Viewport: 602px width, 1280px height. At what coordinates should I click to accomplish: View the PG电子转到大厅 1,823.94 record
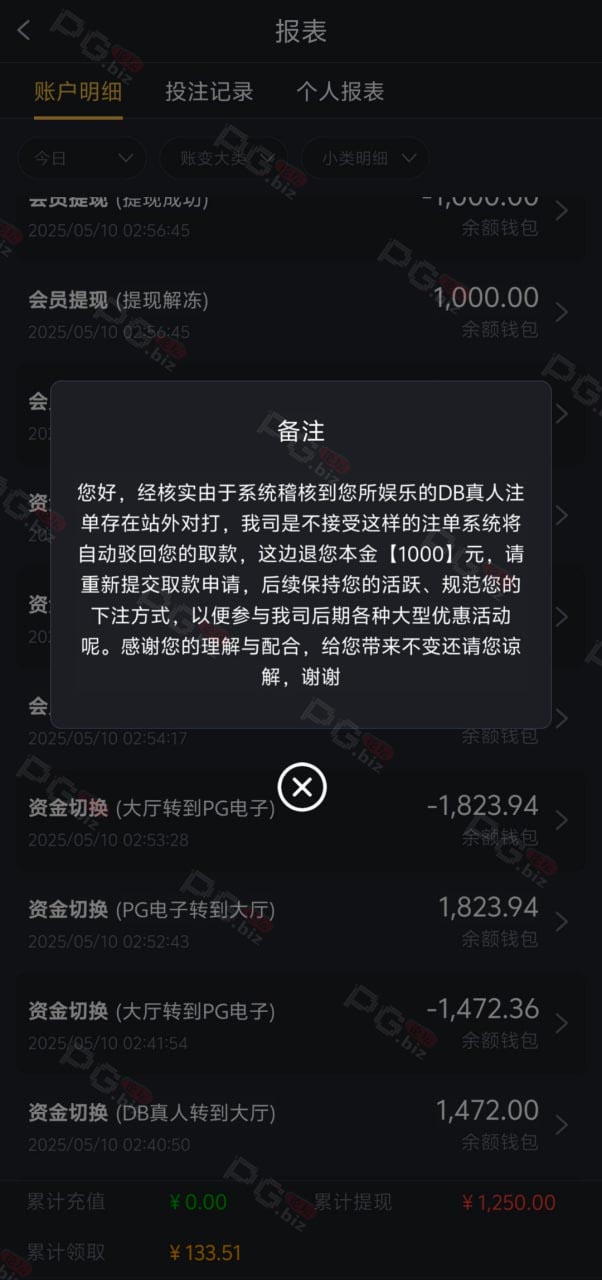pos(301,923)
